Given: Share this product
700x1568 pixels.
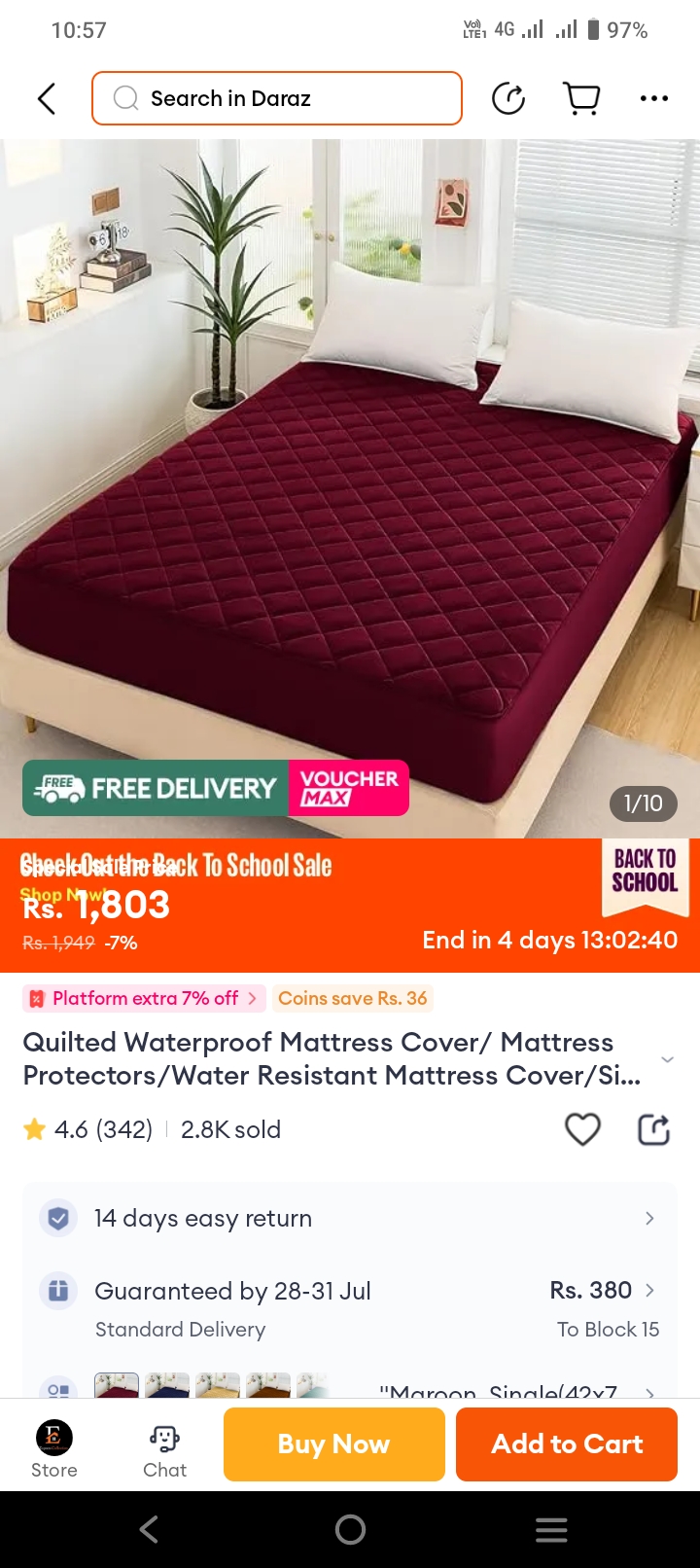Looking at the screenshot, I should pos(653,1129).
